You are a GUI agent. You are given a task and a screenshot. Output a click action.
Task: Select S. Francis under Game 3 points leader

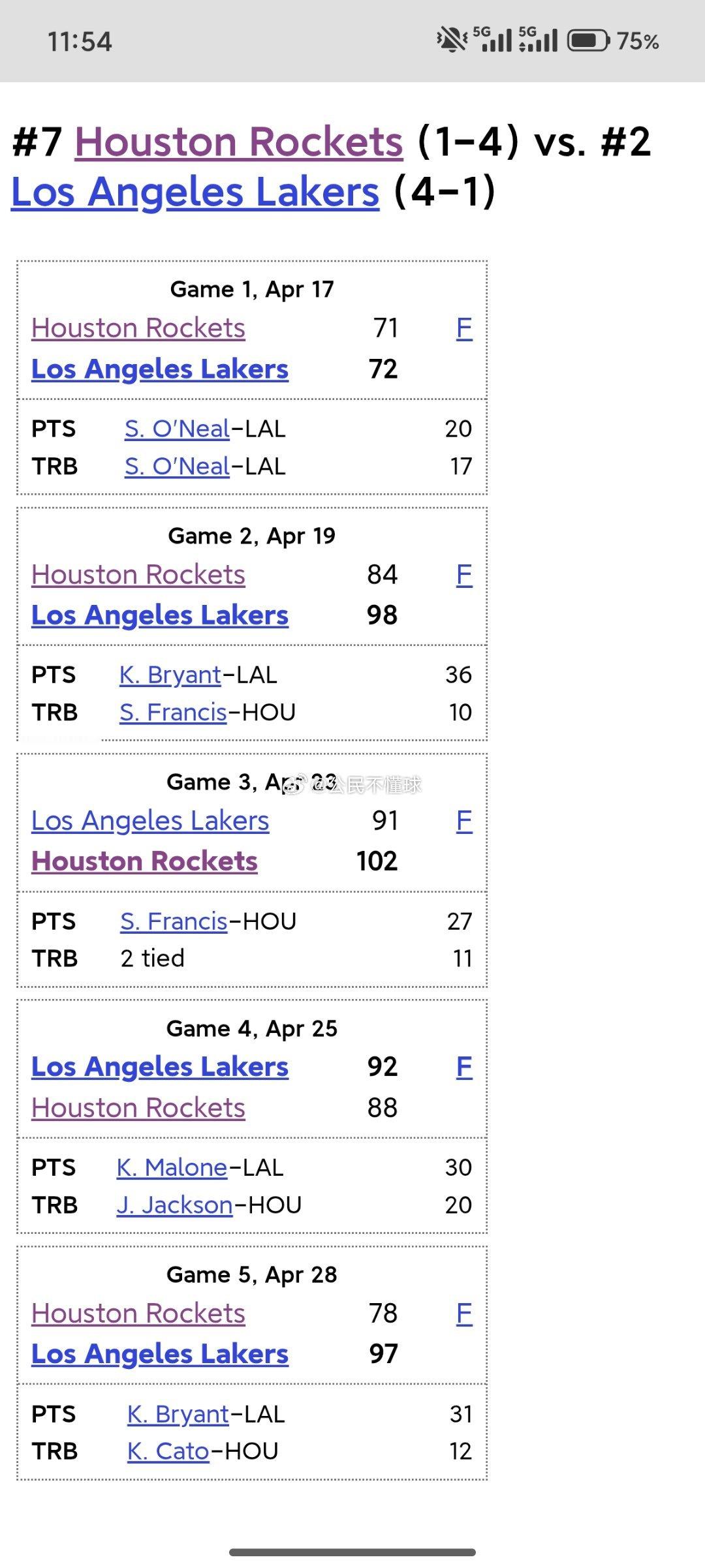coord(174,921)
